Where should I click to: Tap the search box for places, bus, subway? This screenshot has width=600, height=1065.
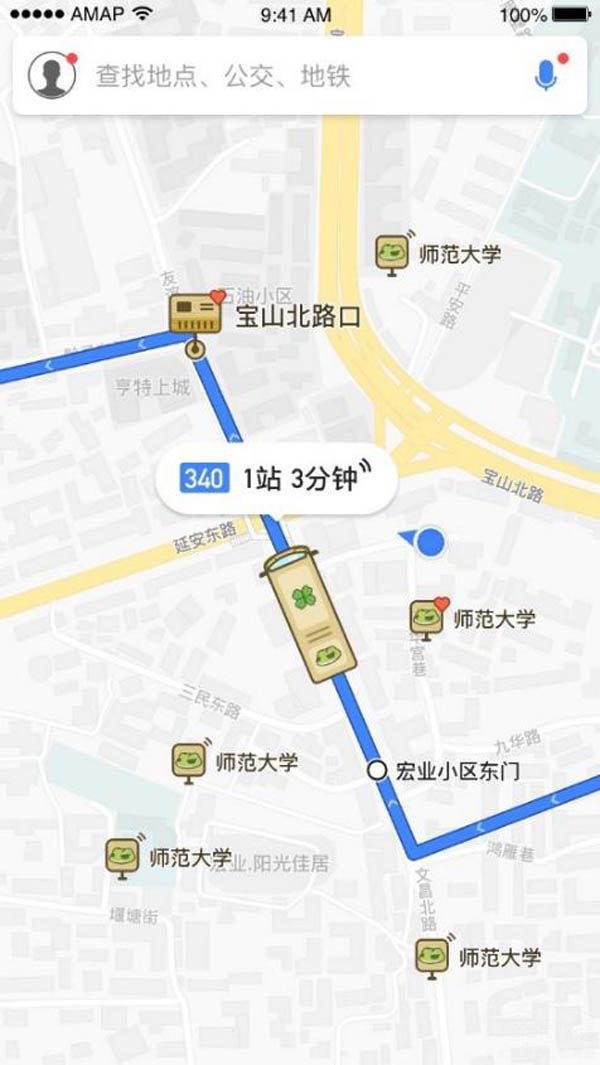[x=300, y=76]
